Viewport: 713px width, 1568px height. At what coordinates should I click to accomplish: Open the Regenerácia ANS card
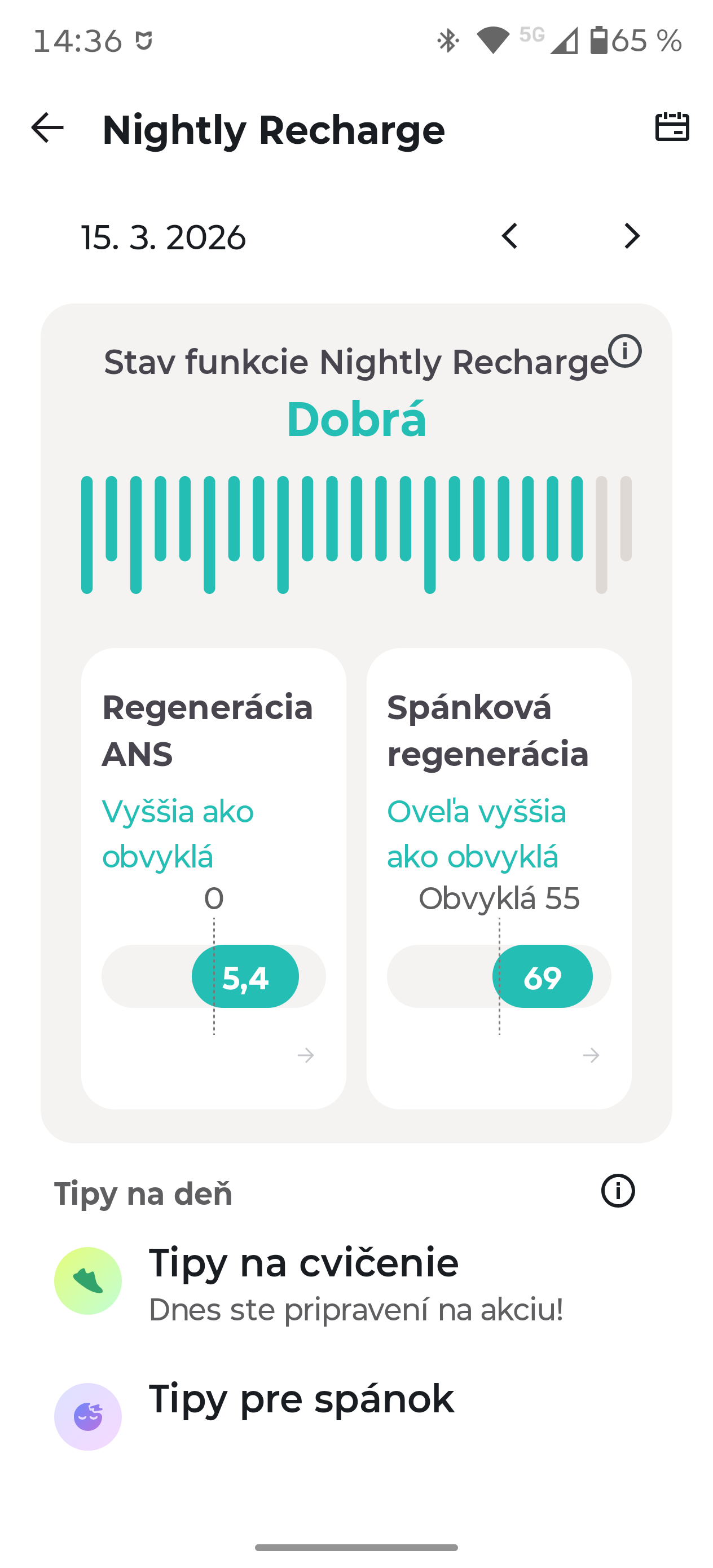pyautogui.click(x=214, y=877)
